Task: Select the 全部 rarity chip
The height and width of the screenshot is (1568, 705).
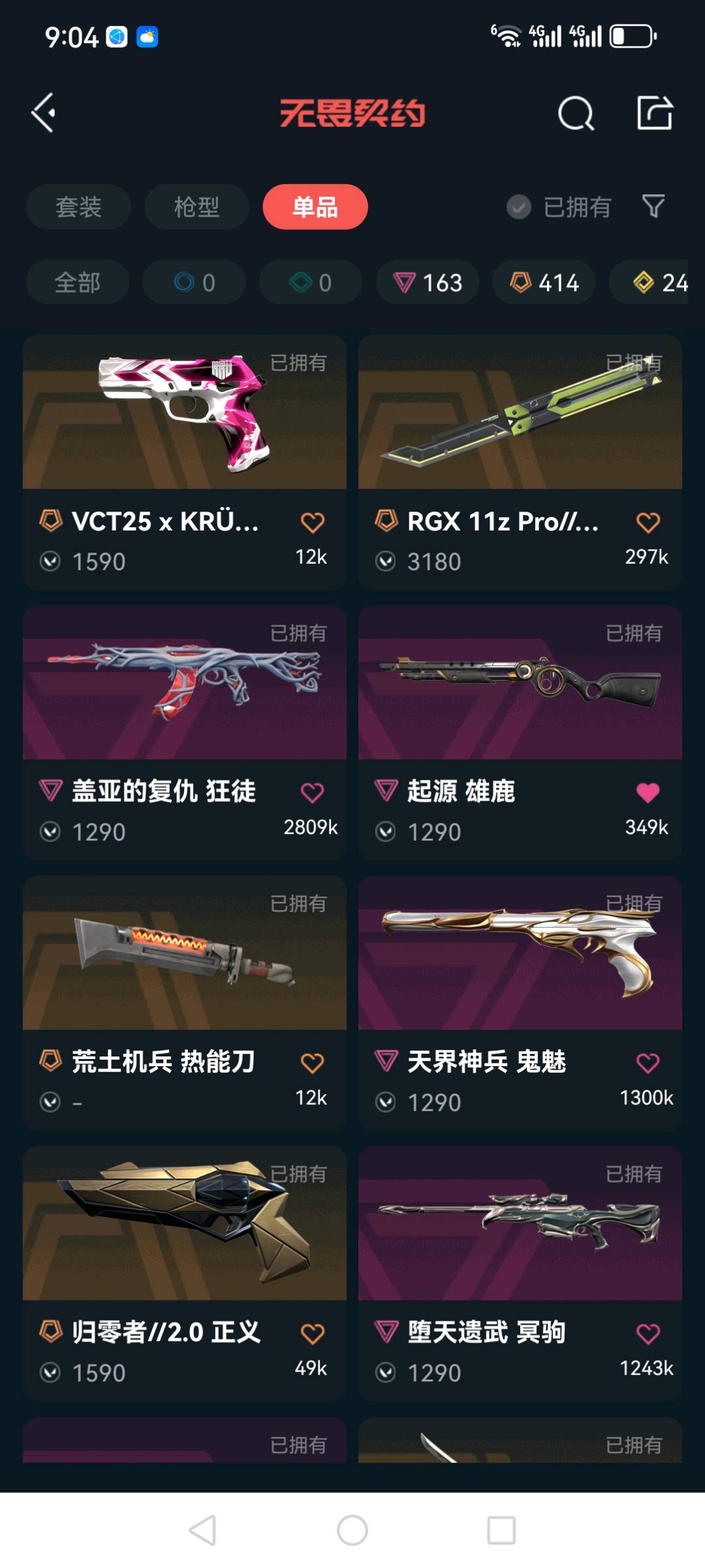Action: coord(77,283)
